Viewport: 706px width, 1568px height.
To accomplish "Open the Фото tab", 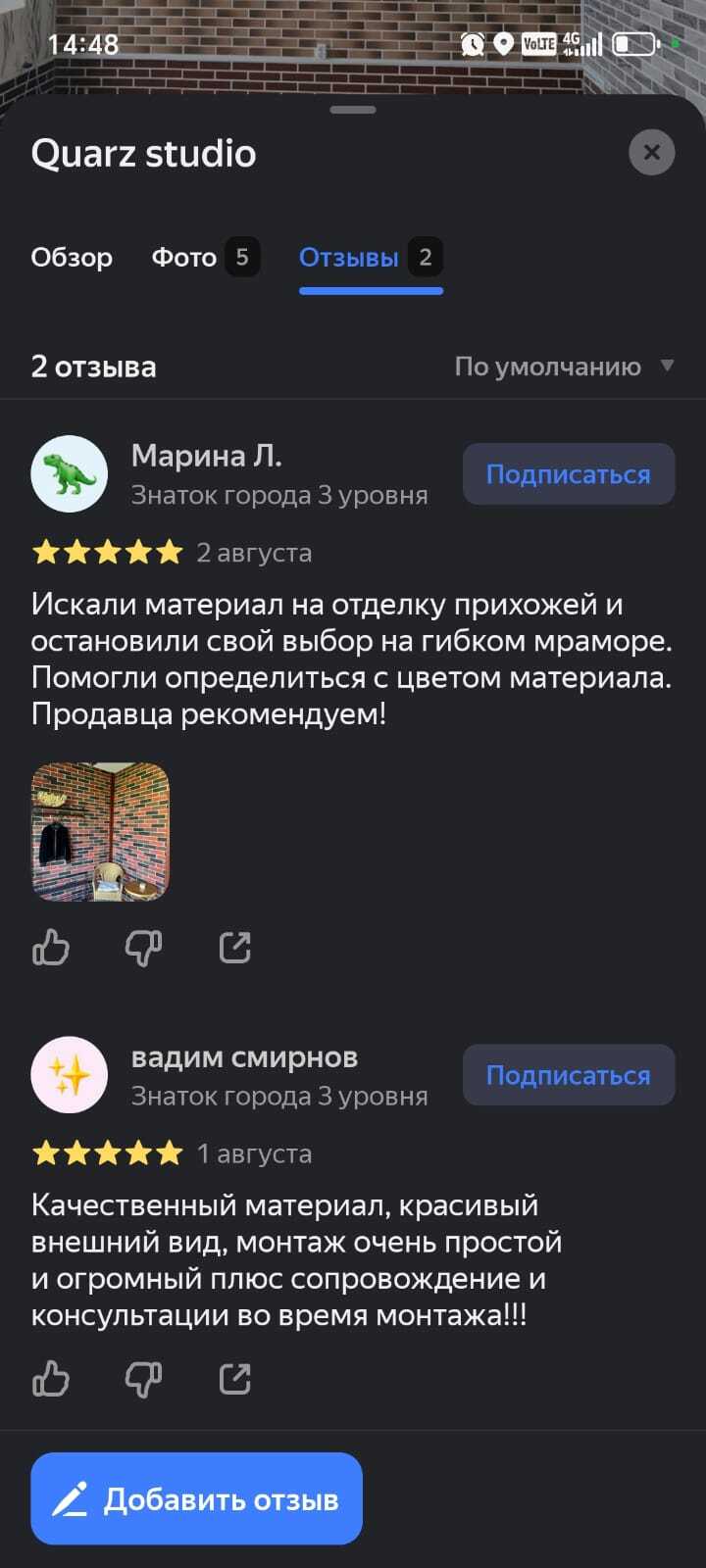I will point(204,258).
